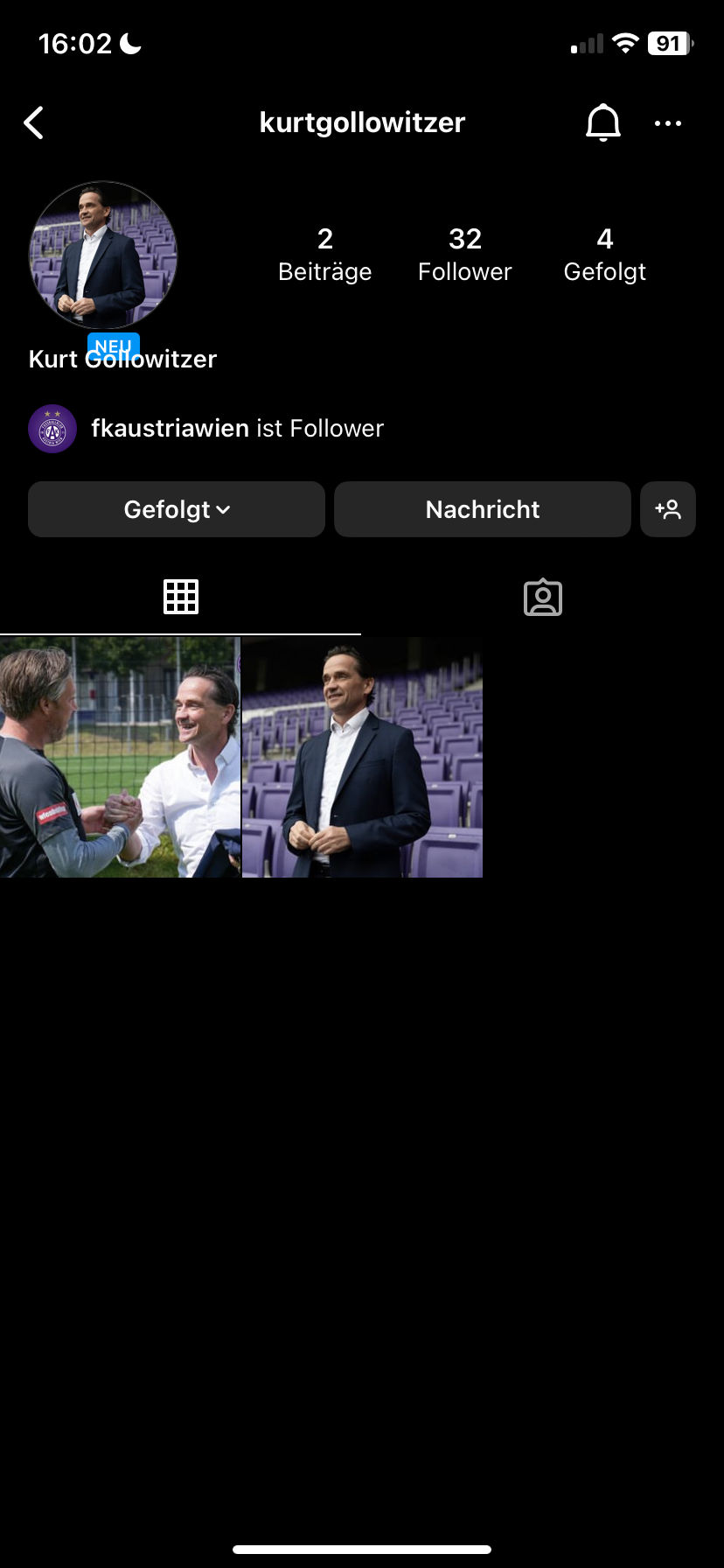View the profile picture story
The height and width of the screenshot is (1568, 724).
[103, 255]
